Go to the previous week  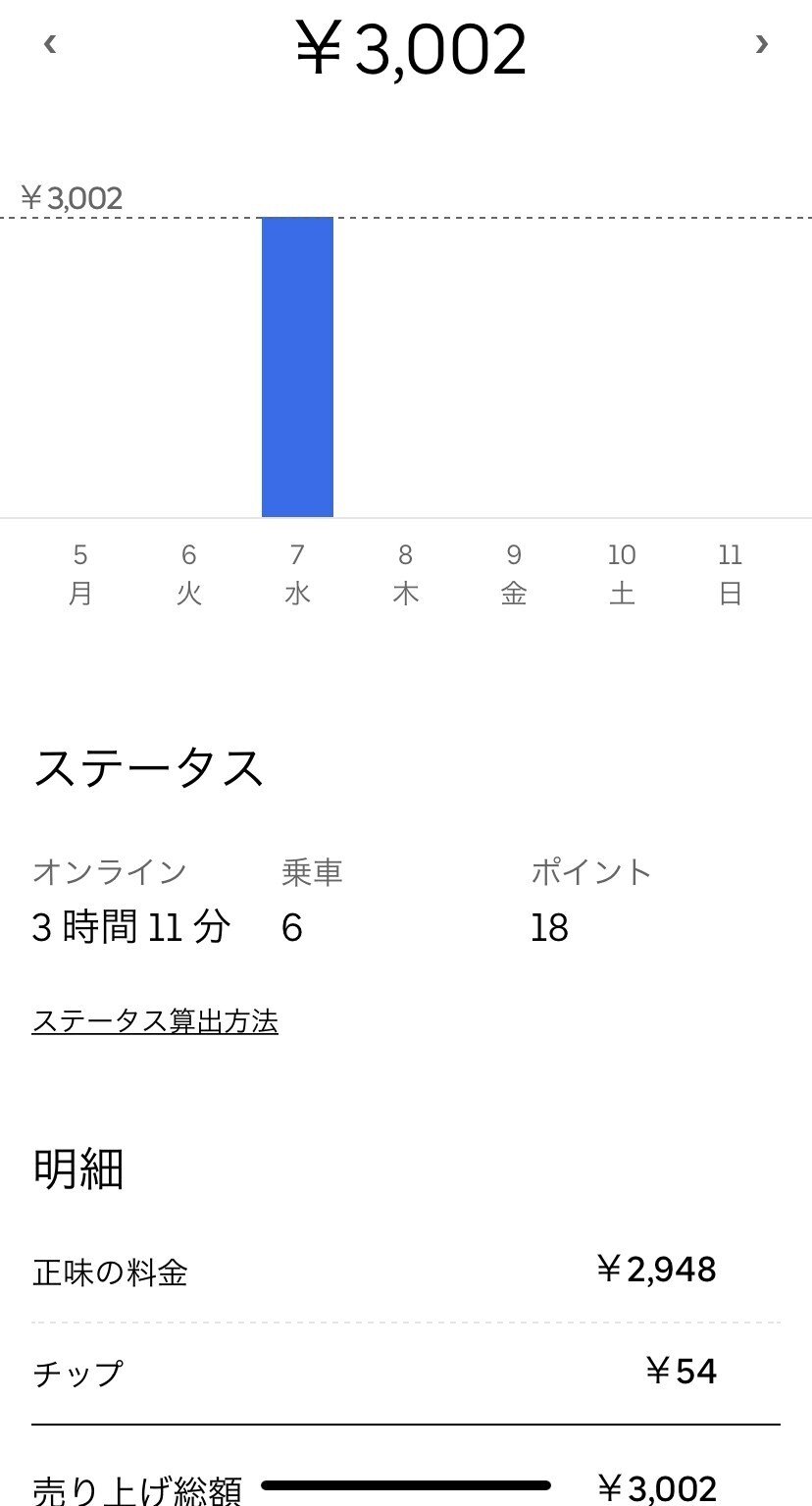click(x=50, y=44)
